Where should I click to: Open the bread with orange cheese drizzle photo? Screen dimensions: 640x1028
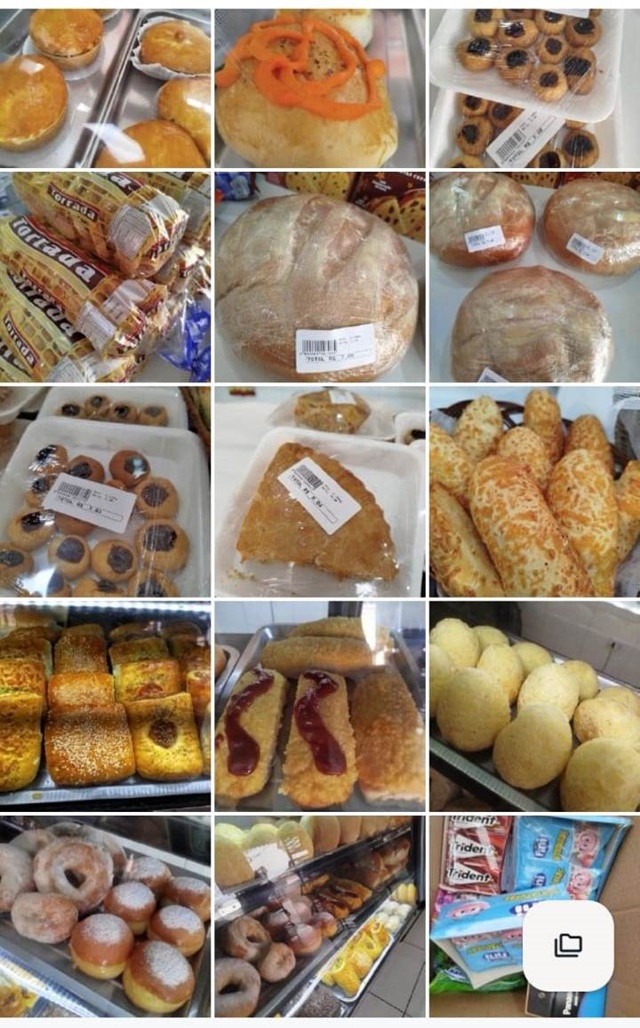pos(320,88)
